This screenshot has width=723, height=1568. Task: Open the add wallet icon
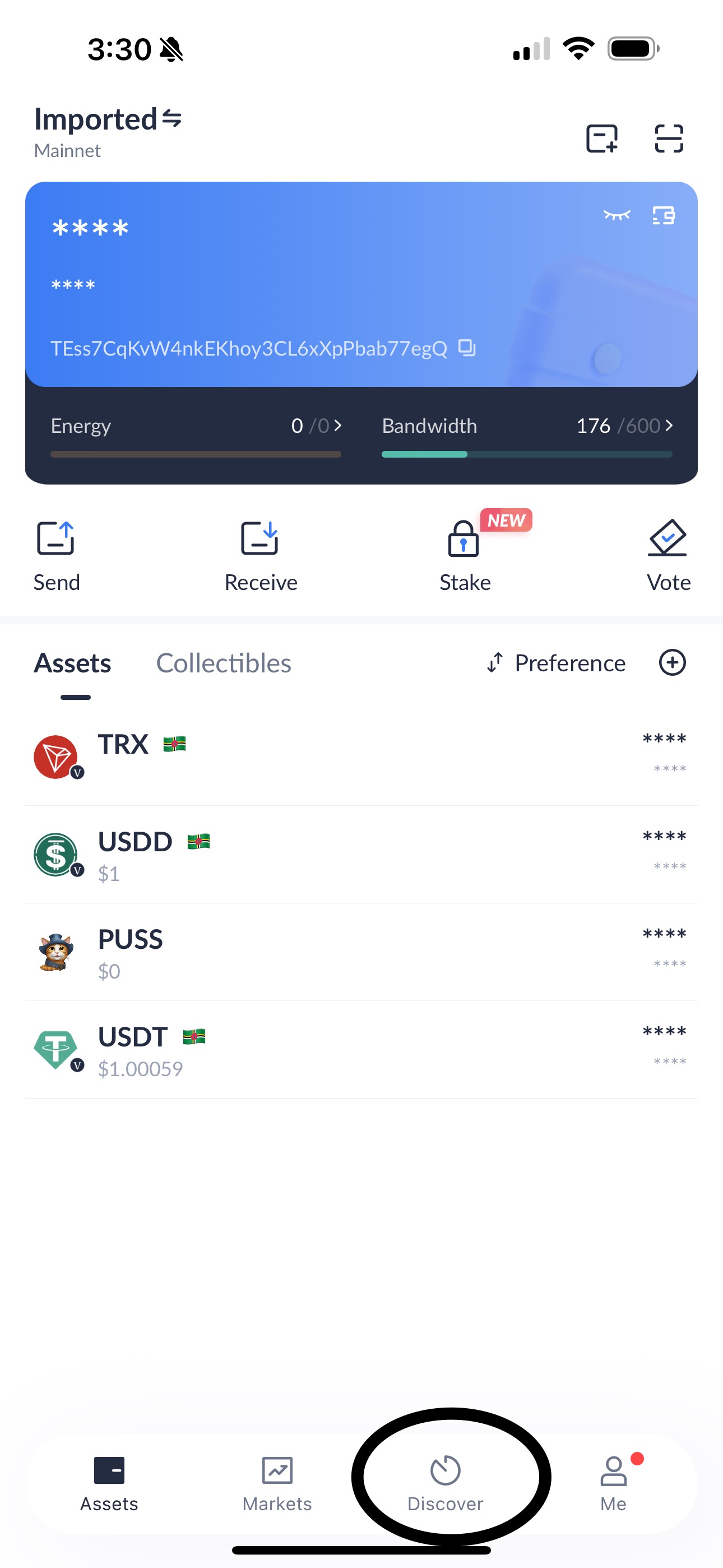click(x=601, y=138)
